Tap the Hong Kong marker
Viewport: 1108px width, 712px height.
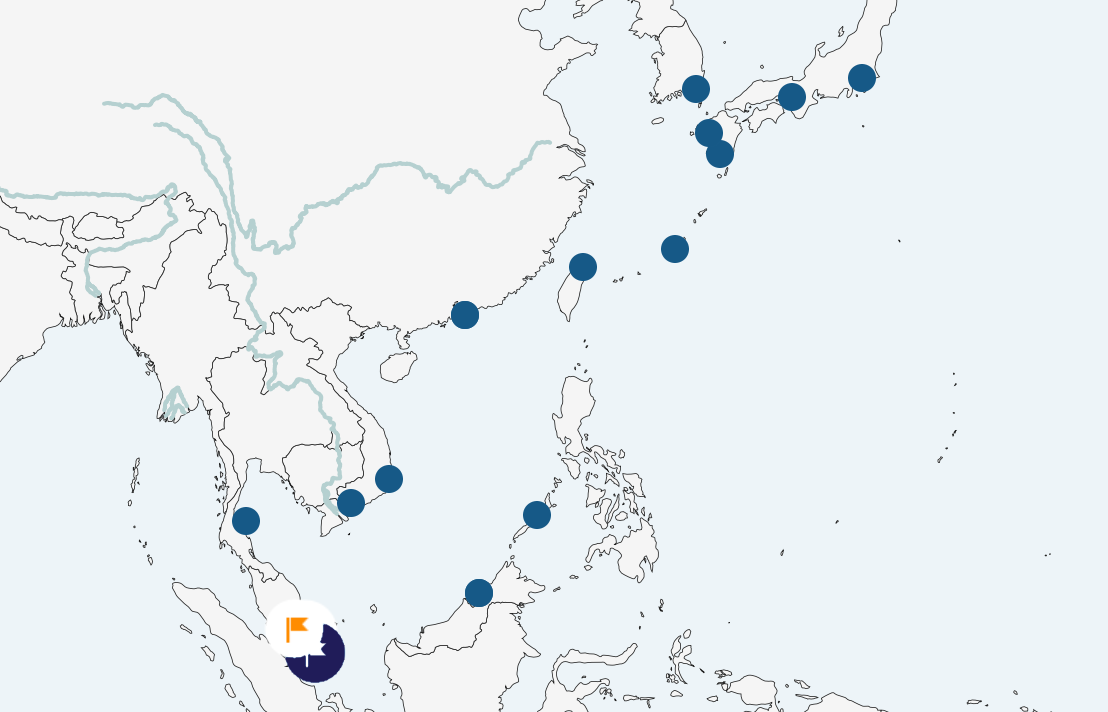coord(465,315)
